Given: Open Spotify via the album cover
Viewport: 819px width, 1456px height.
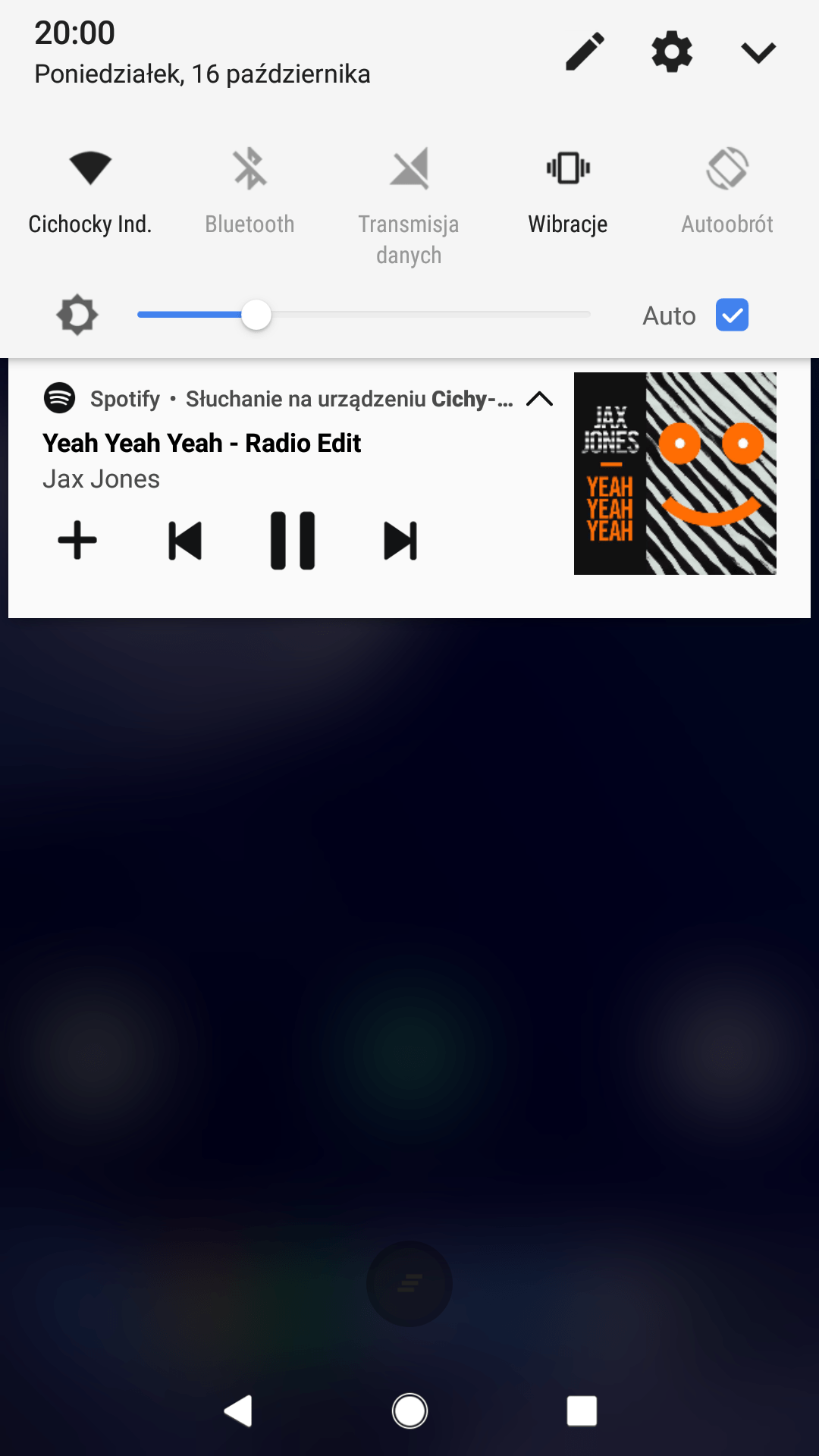Looking at the screenshot, I should tap(675, 473).
